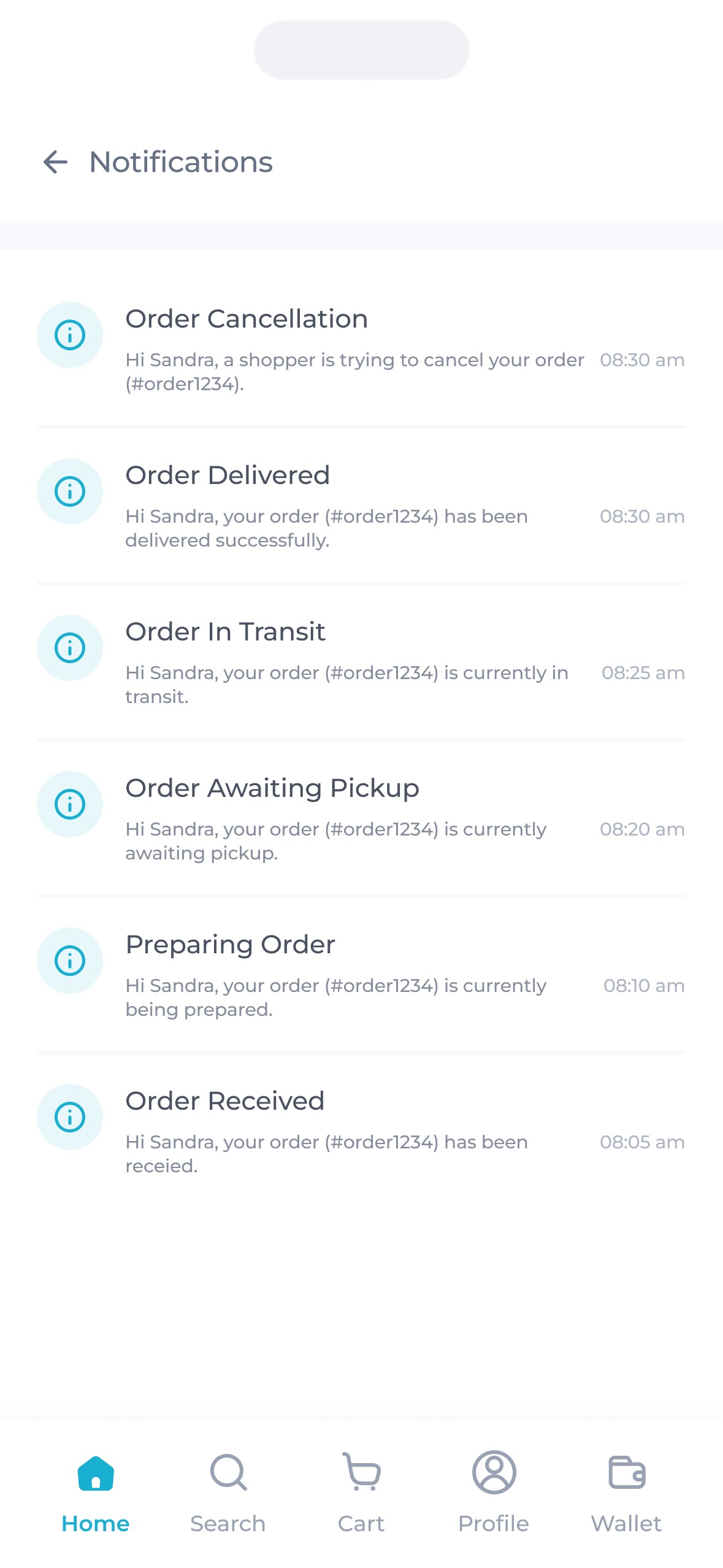Select the Order Awaiting Pickup notification
723x1568 pixels.
coord(361,818)
